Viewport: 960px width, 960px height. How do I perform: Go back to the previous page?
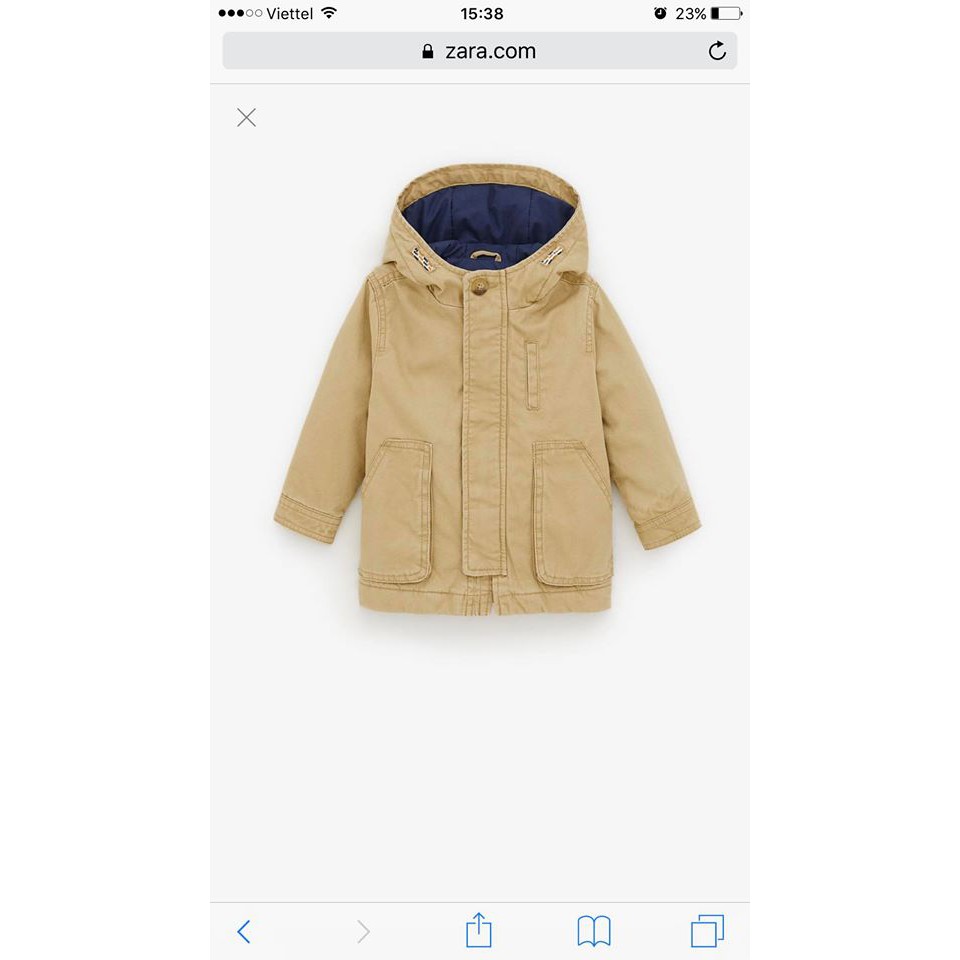click(244, 932)
